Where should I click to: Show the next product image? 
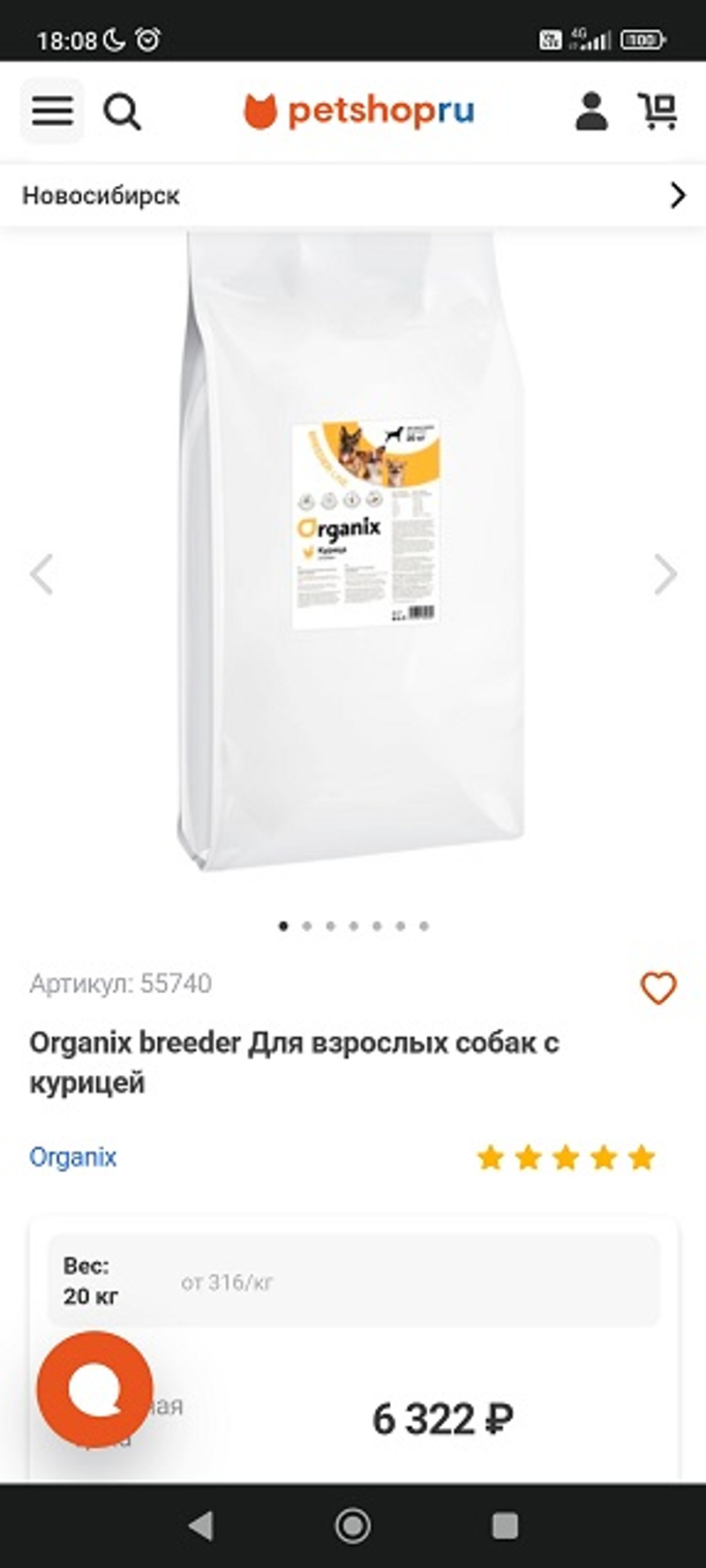pos(665,575)
